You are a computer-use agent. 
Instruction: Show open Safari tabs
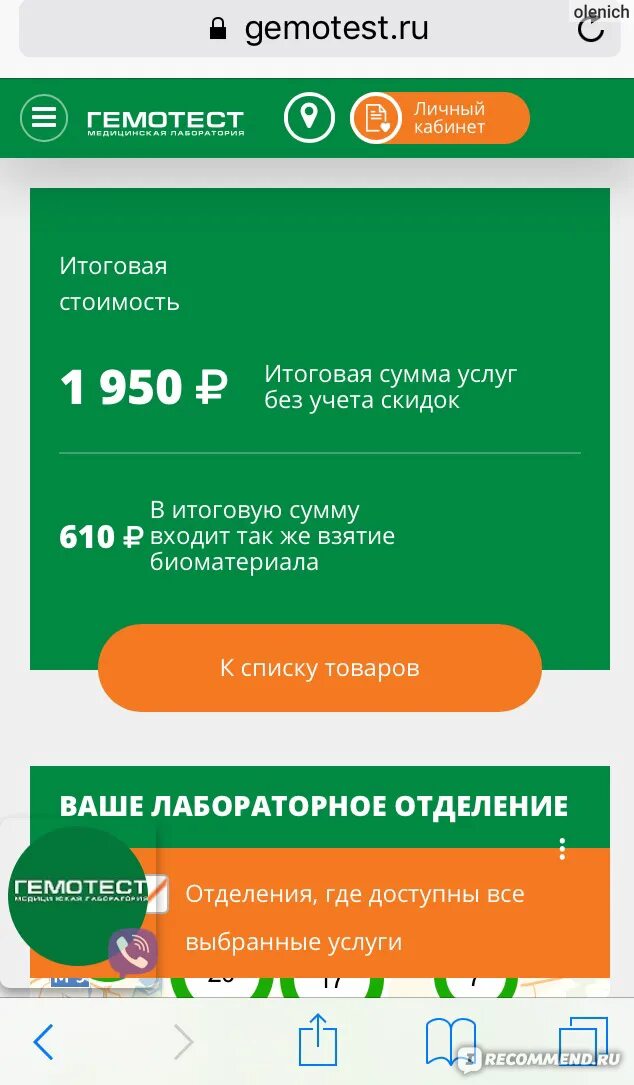(x=583, y=1042)
